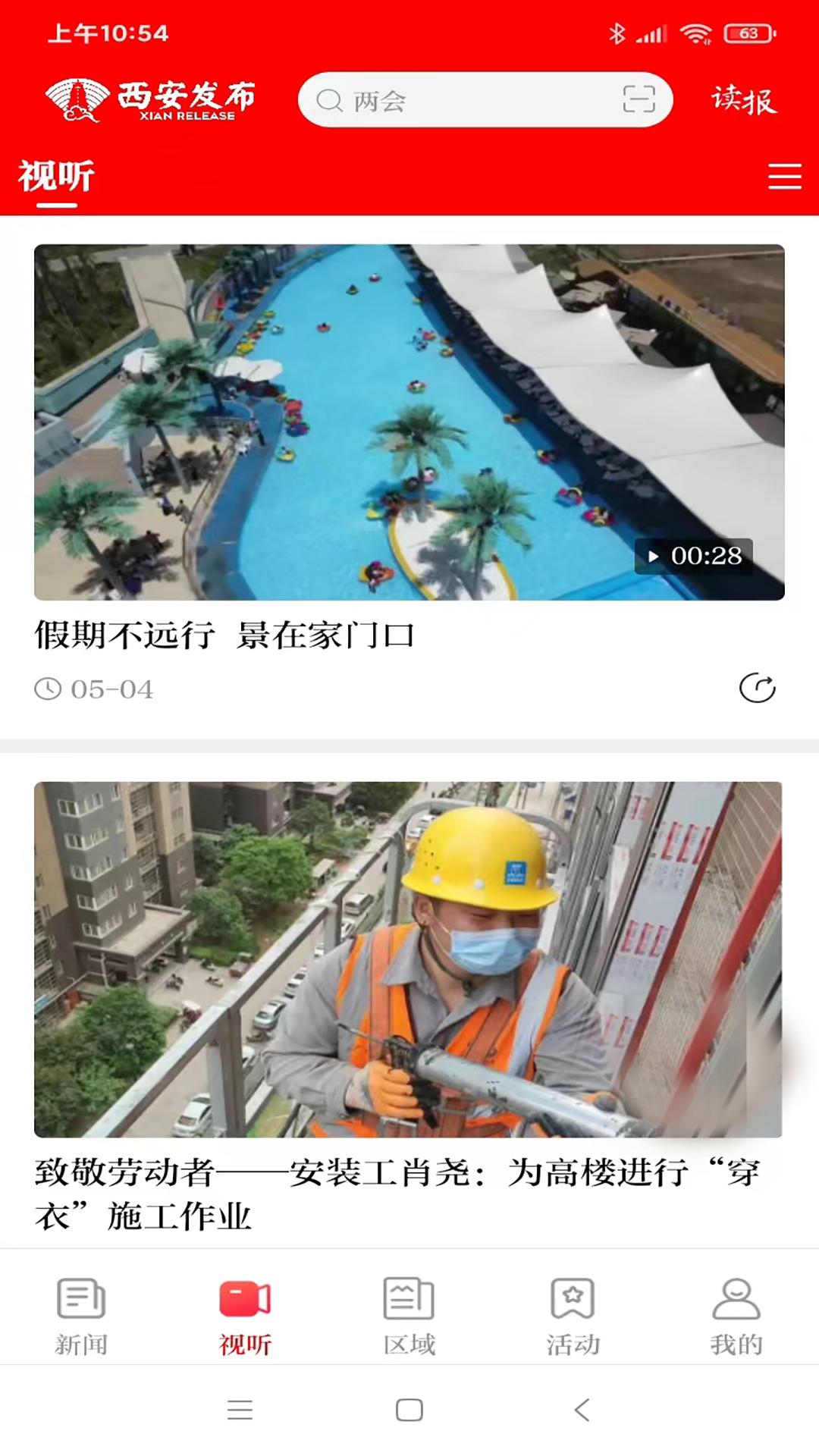Tap the system back button
This screenshot has width=819, height=1456.
(x=582, y=1410)
